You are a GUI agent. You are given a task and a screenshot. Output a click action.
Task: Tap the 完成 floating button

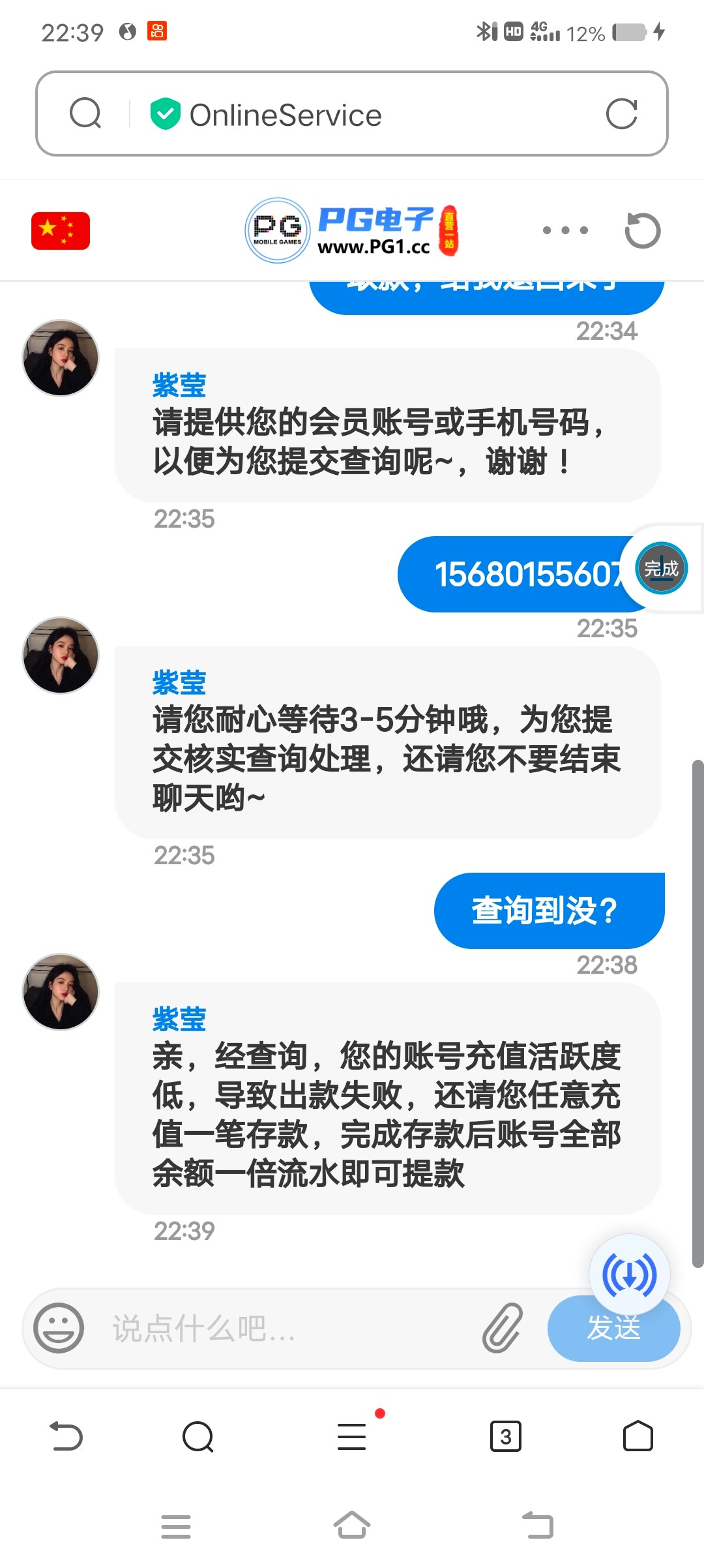pos(662,568)
